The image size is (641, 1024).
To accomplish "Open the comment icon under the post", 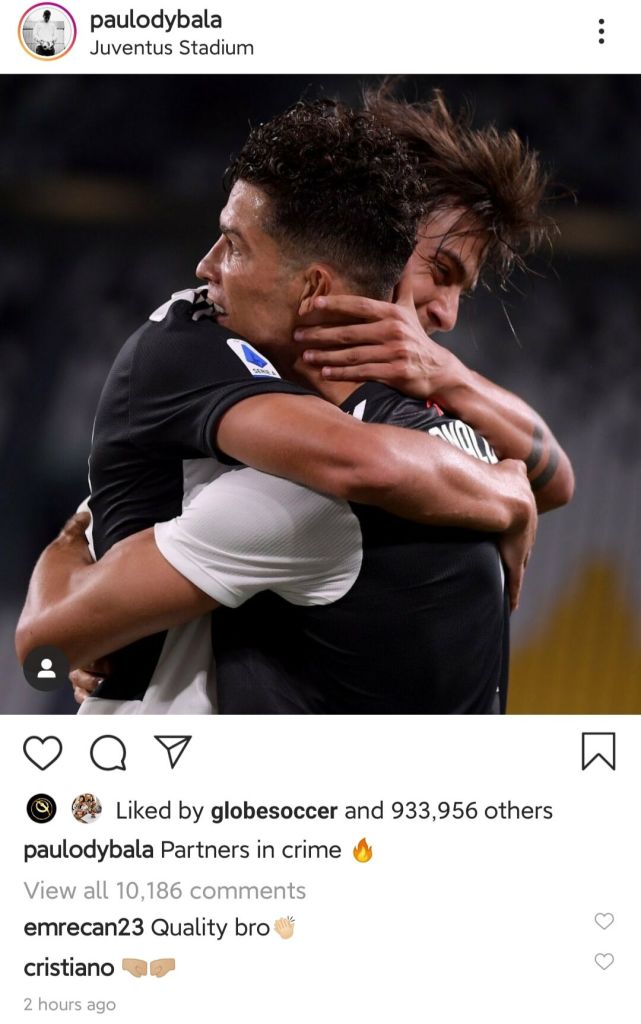I will (108, 753).
